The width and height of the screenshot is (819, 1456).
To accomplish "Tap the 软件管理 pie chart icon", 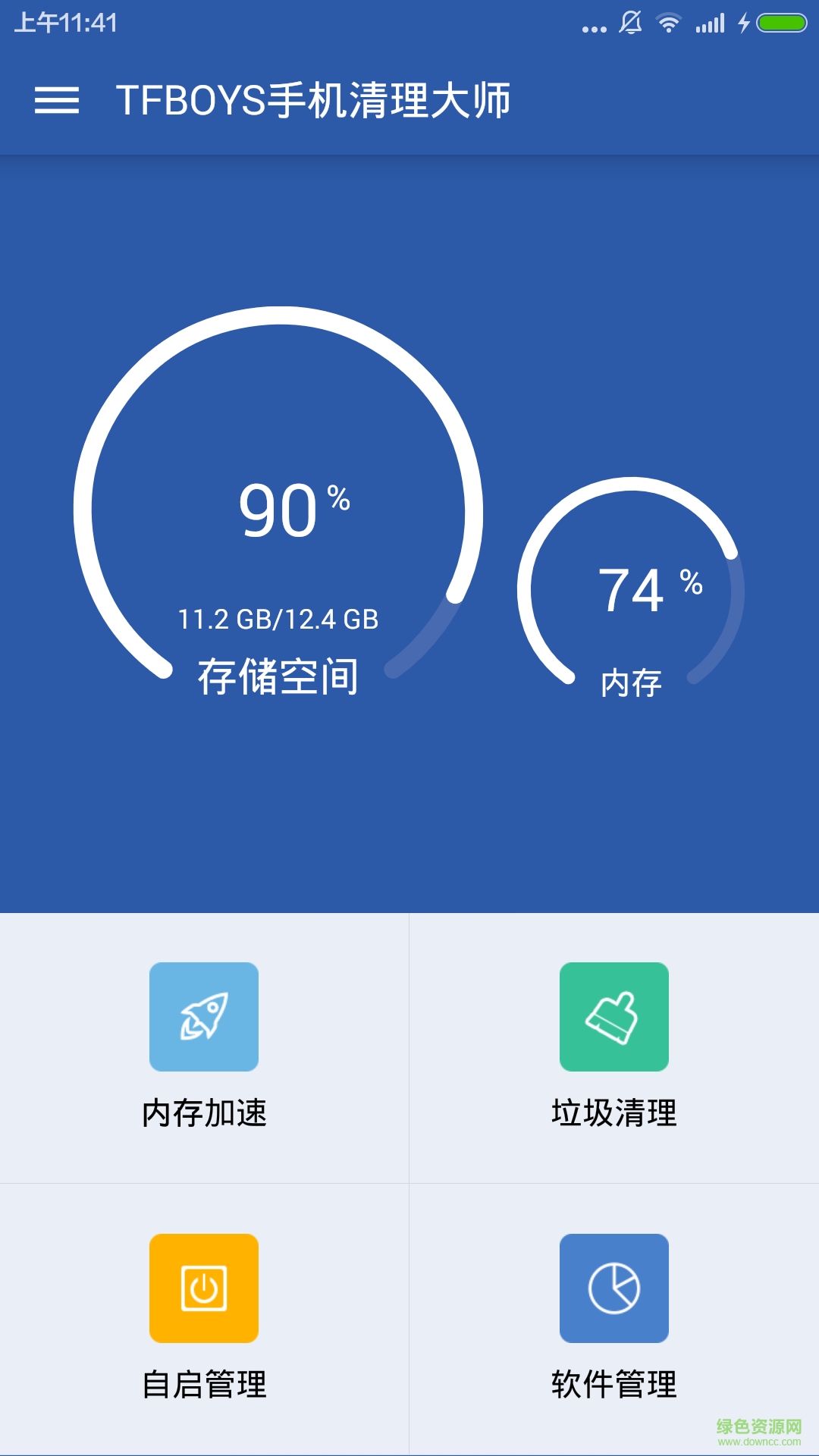I will click(614, 1289).
